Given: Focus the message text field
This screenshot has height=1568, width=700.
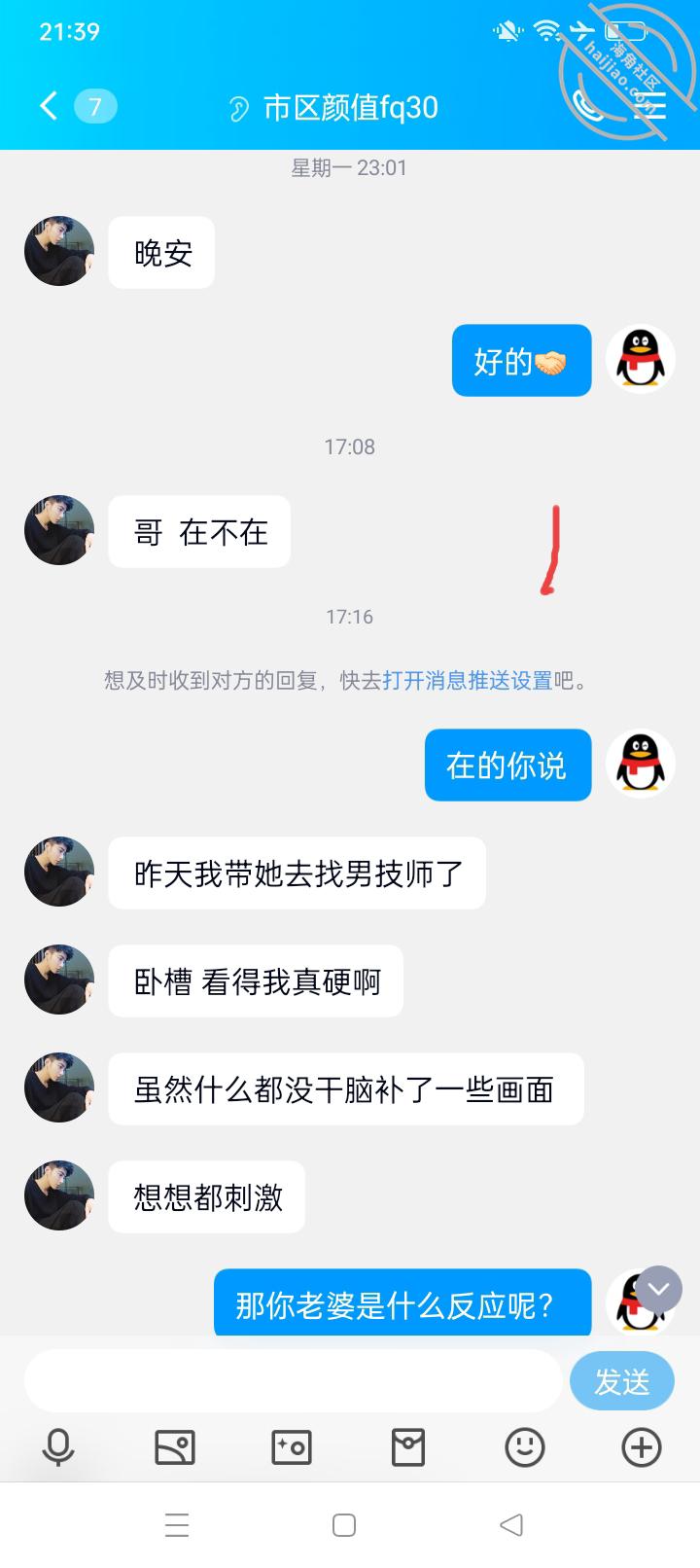Looking at the screenshot, I should point(293,1381).
